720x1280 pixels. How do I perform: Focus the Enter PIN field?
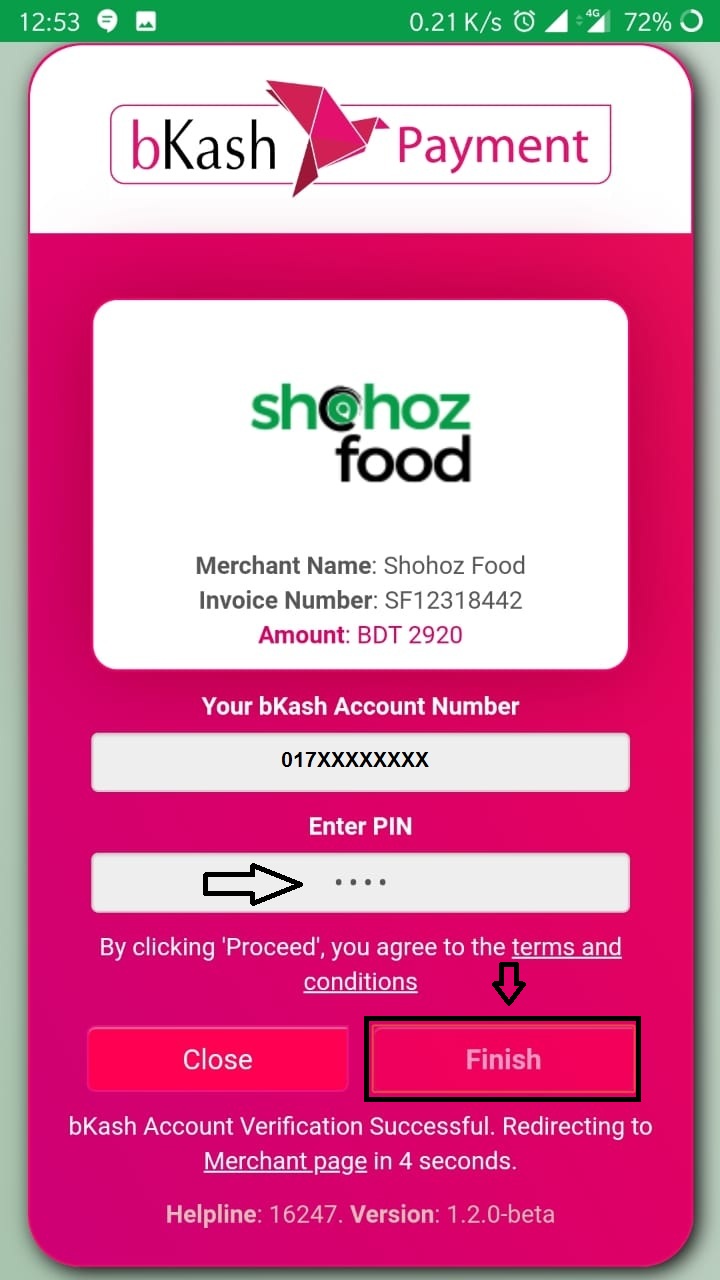pos(360,882)
